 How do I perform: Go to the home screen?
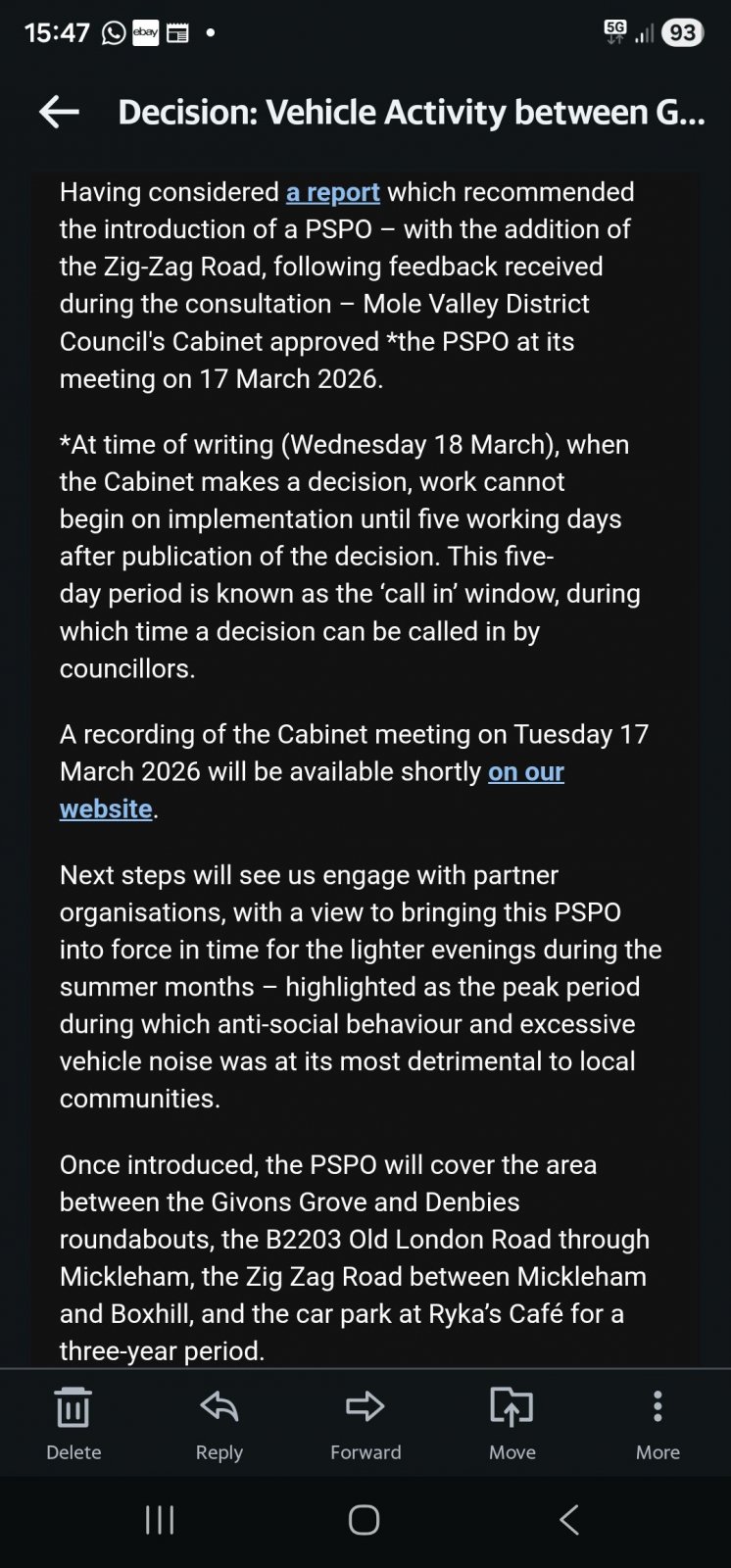(365, 1520)
